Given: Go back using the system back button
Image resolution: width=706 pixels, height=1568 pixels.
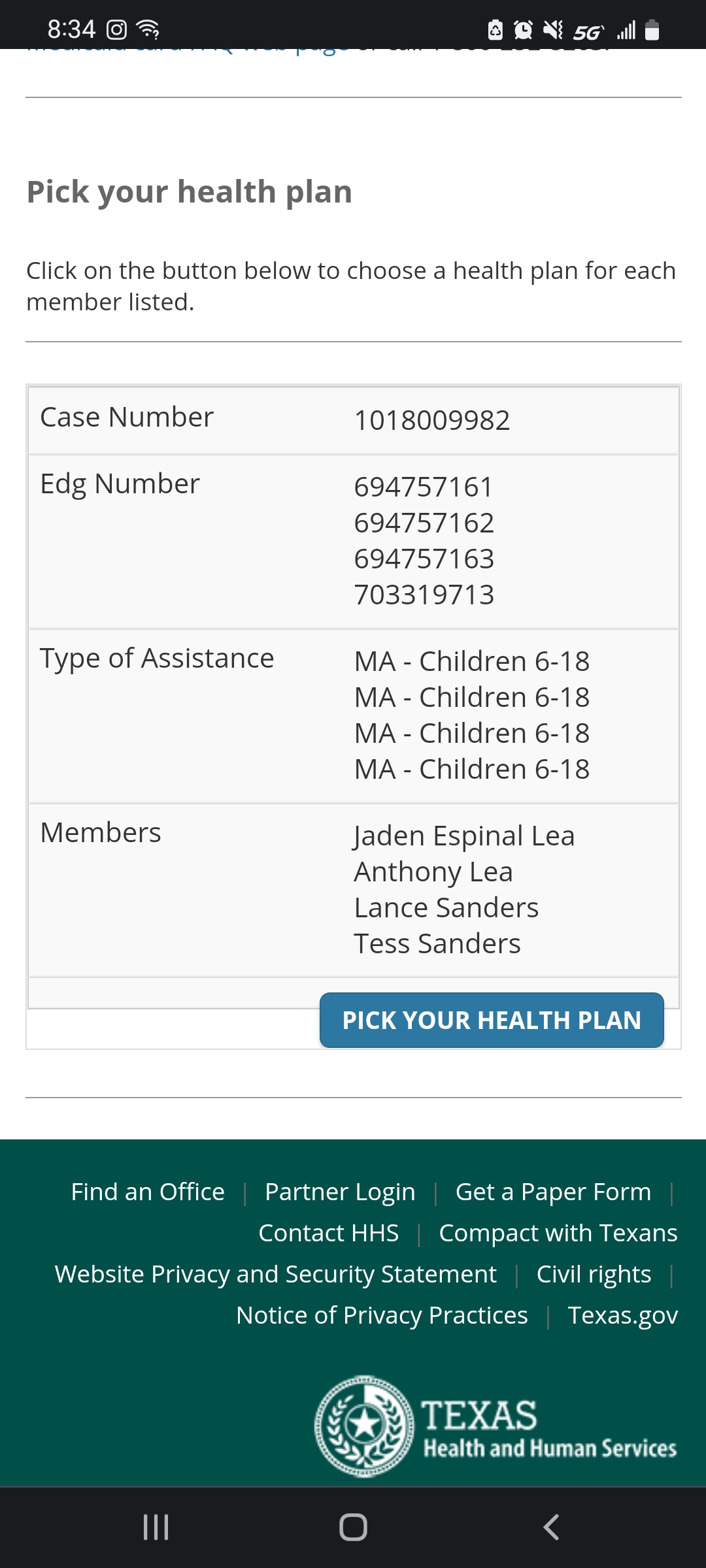Looking at the screenshot, I should pos(551,1527).
